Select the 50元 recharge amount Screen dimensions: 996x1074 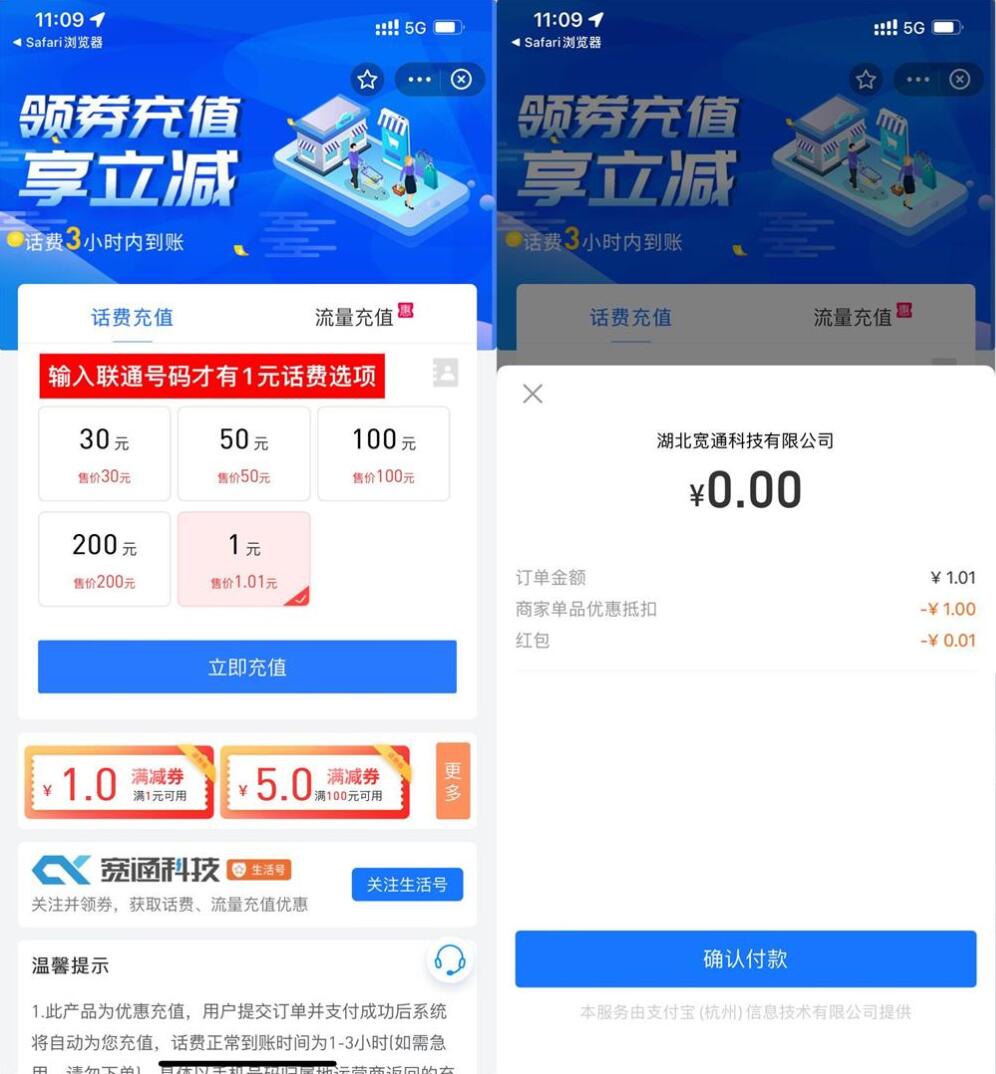point(244,453)
